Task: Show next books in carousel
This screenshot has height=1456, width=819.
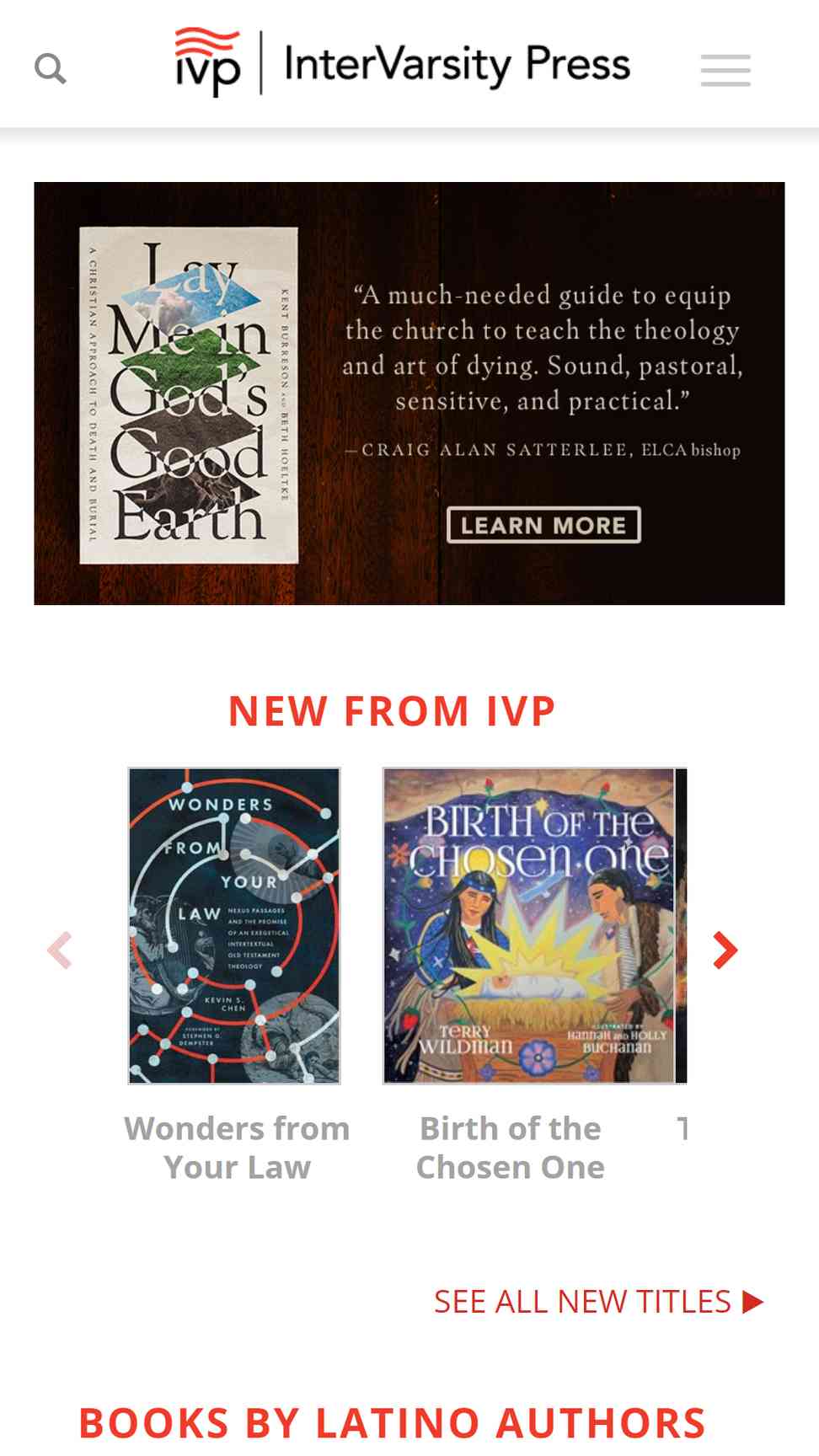Action: (x=725, y=950)
